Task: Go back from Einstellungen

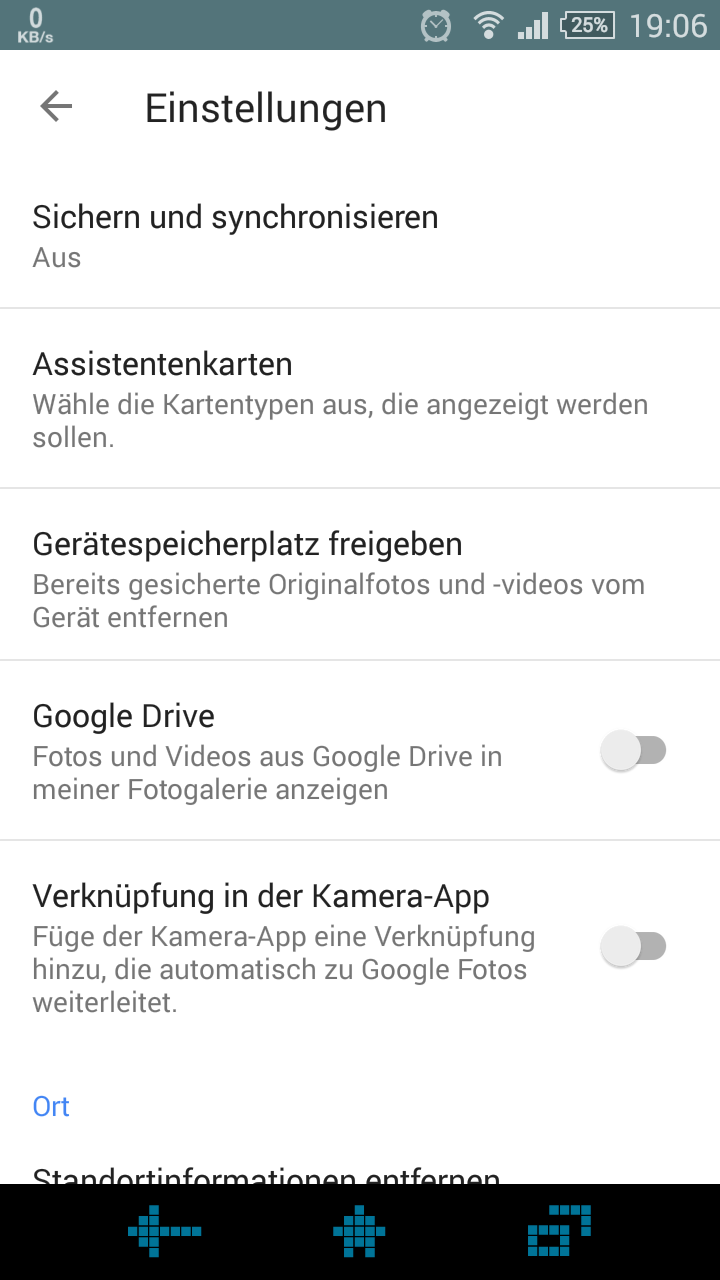Action: point(56,107)
